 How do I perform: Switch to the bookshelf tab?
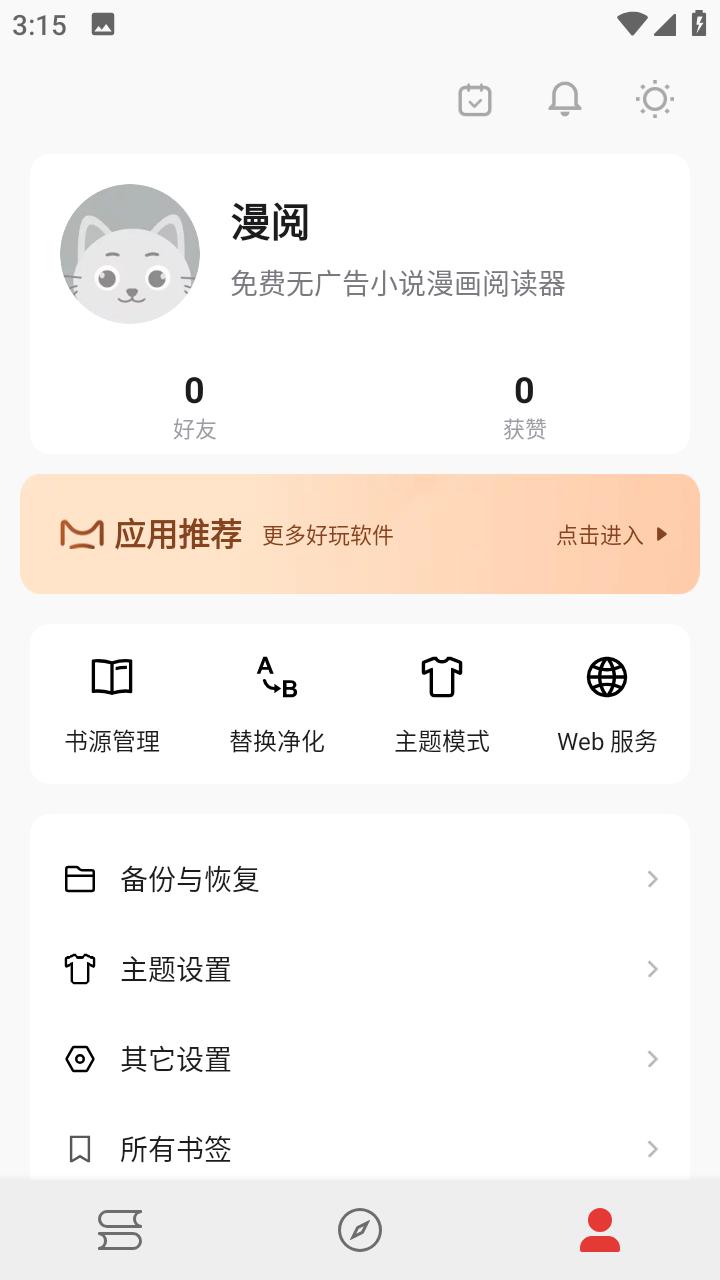click(120, 1230)
